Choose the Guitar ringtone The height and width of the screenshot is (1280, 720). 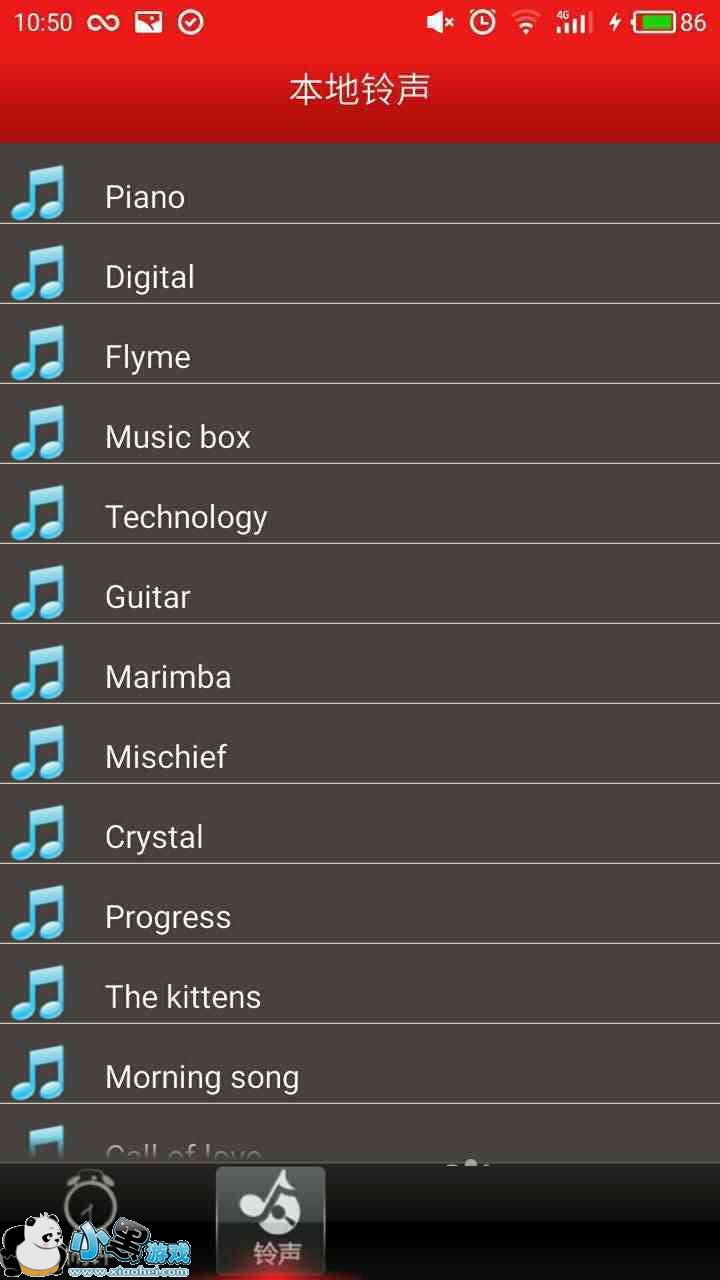[148, 596]
